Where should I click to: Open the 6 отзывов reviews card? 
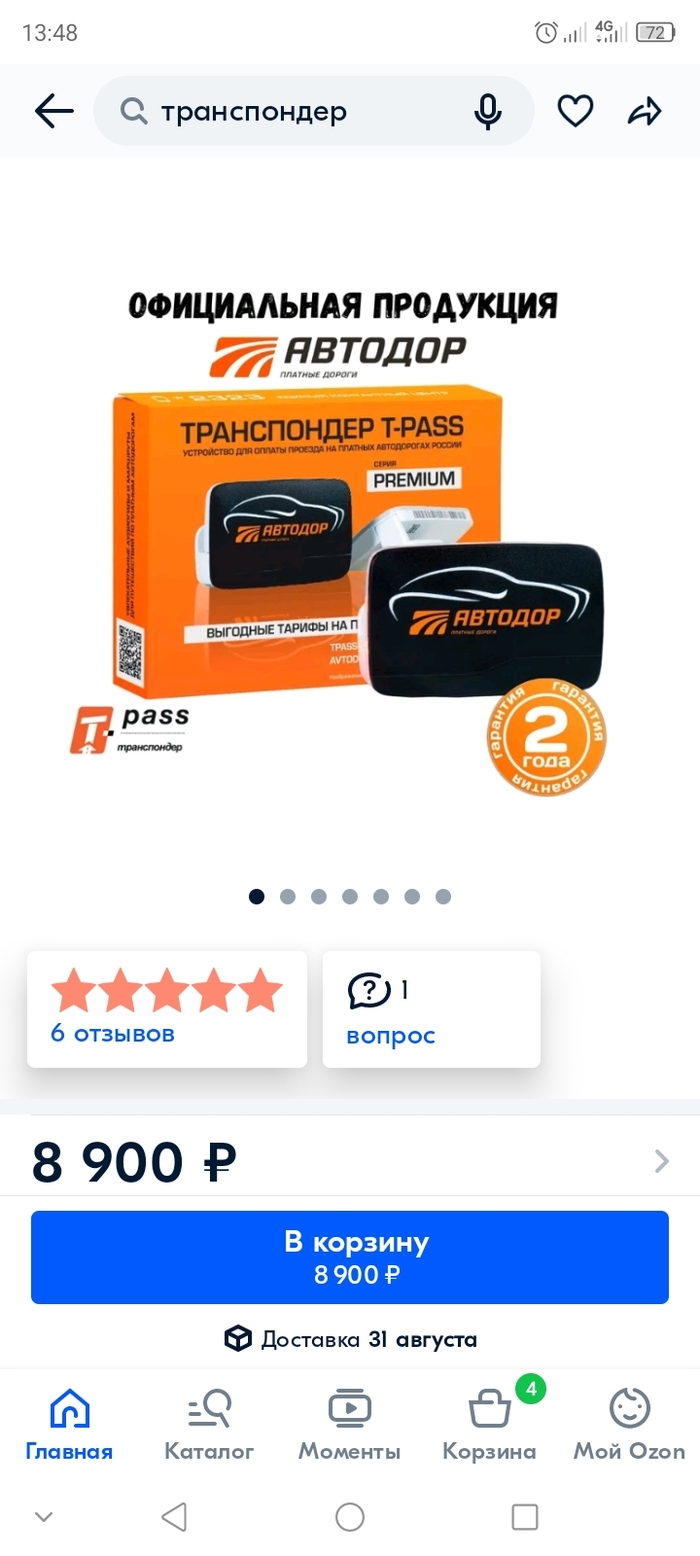pyautogui.click(x=166, y=1008)
